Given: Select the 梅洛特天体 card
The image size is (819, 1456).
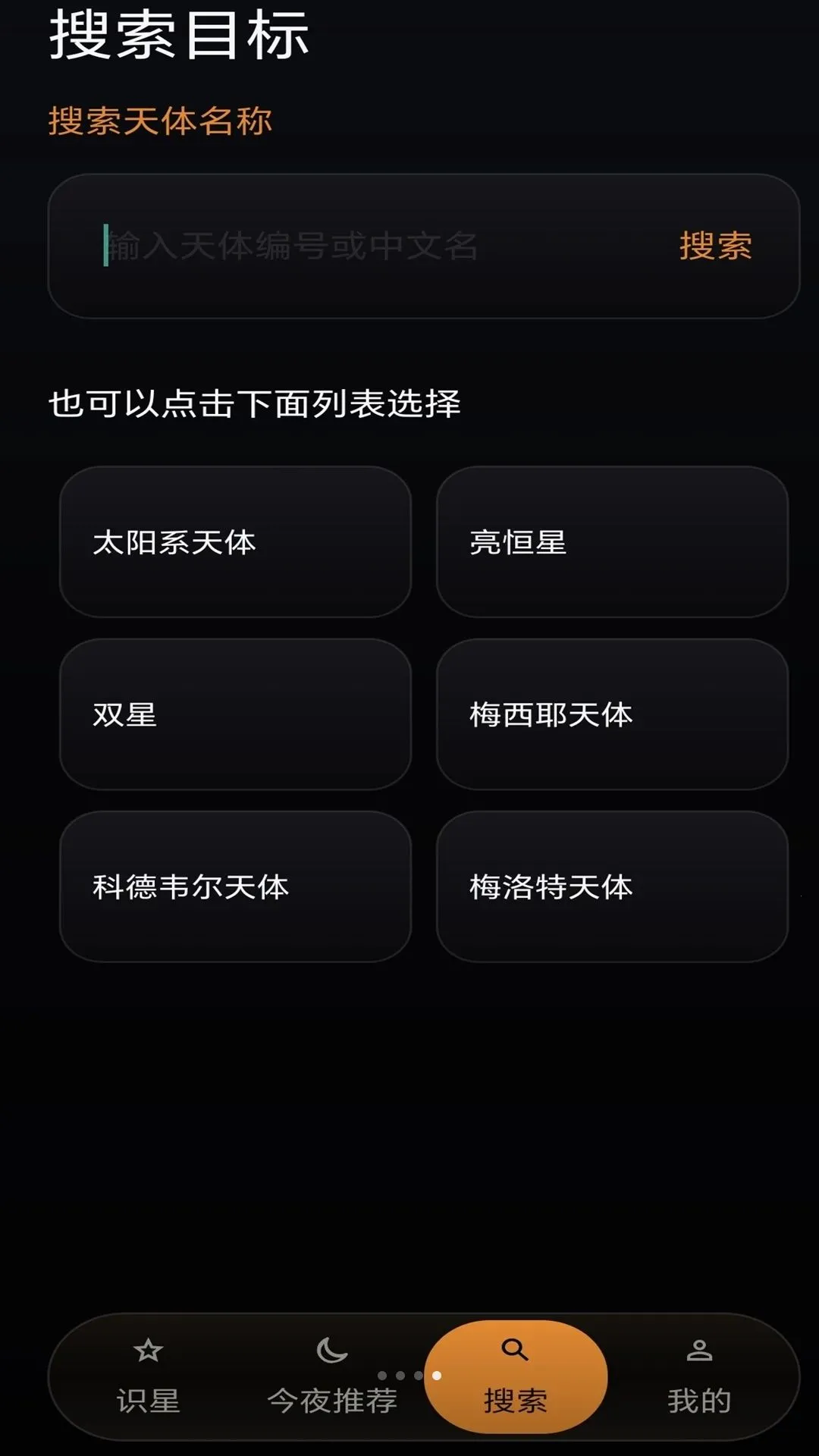Looking at the screenshot, I should tap(612, 886).
